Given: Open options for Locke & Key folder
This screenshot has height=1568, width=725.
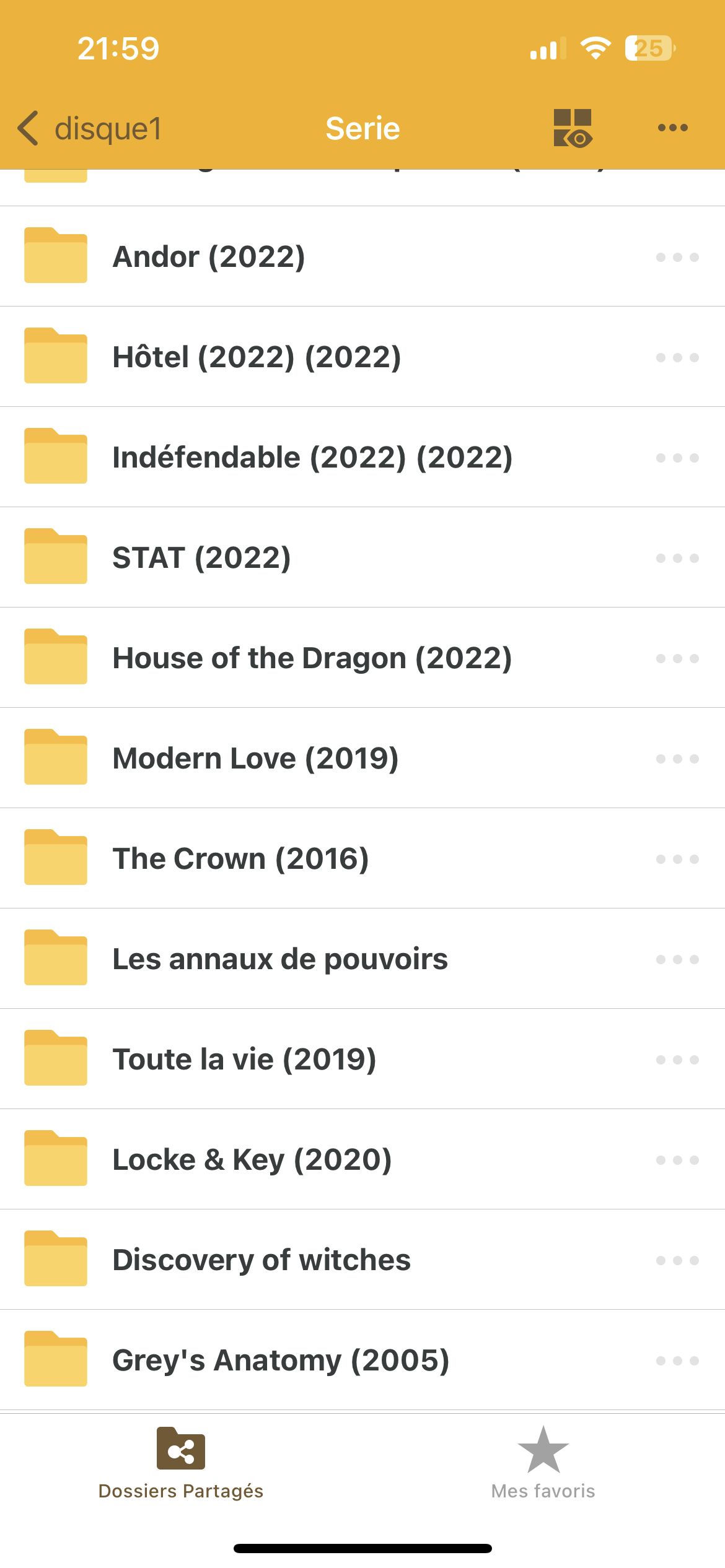Looking at the screenshot, I should point(677,1160).
